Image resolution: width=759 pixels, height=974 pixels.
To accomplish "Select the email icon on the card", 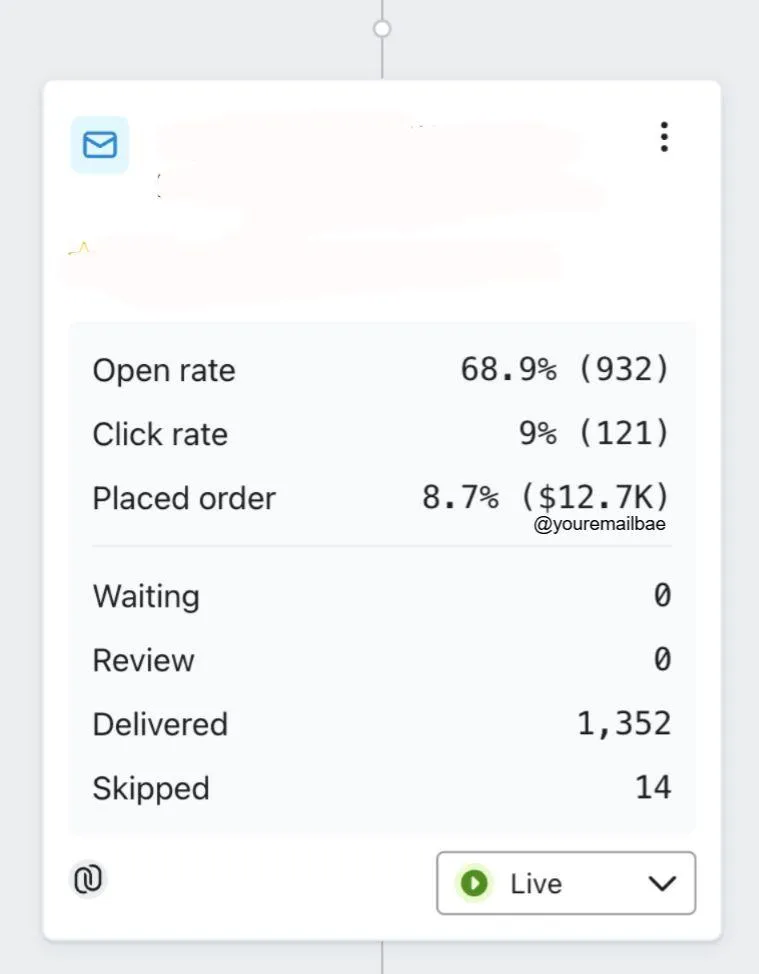I will pos(100,145).
